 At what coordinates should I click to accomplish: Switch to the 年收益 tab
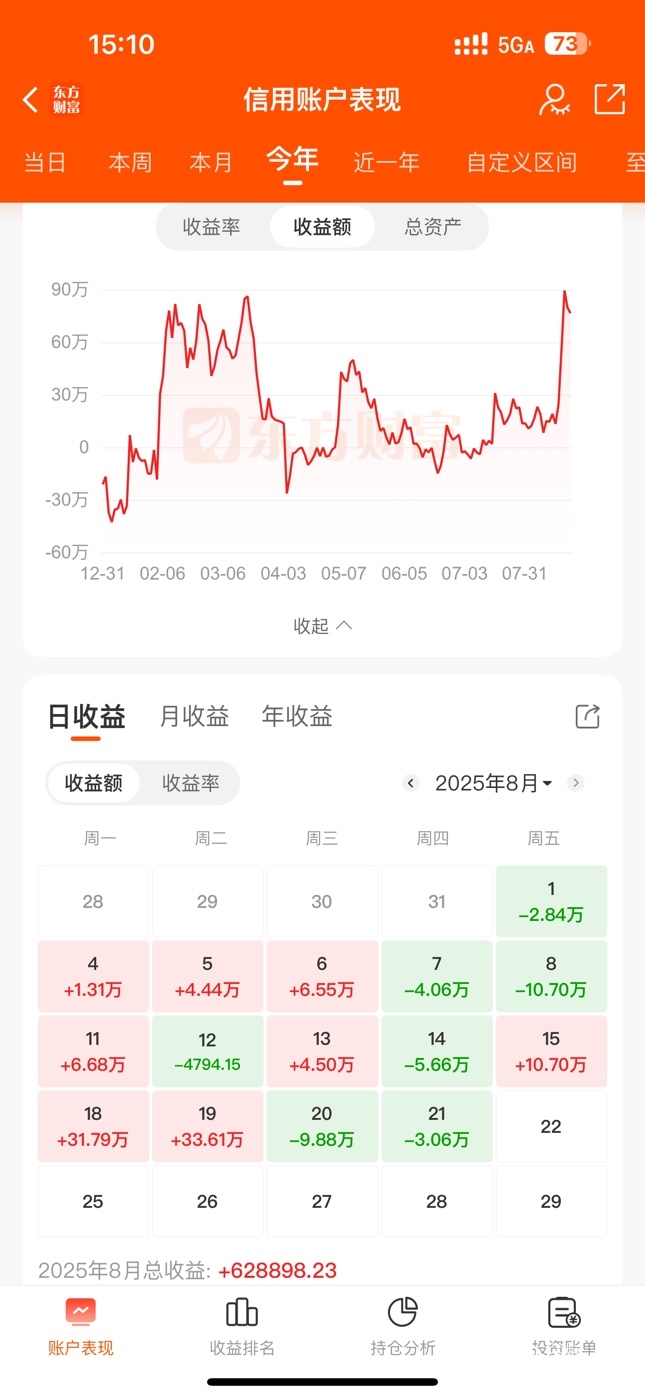coord(297,716)
